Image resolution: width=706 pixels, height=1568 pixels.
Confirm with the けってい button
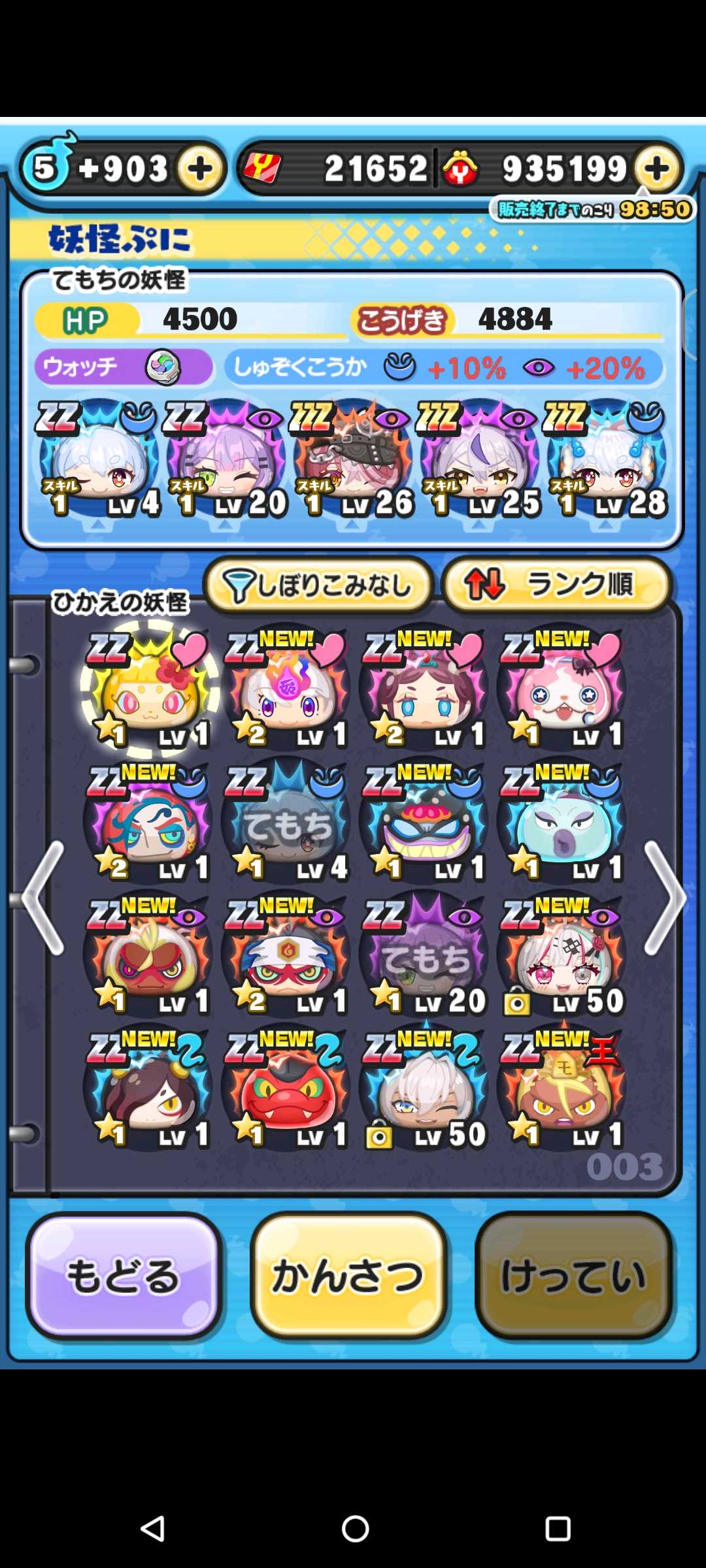click(x=574, y=1275)
